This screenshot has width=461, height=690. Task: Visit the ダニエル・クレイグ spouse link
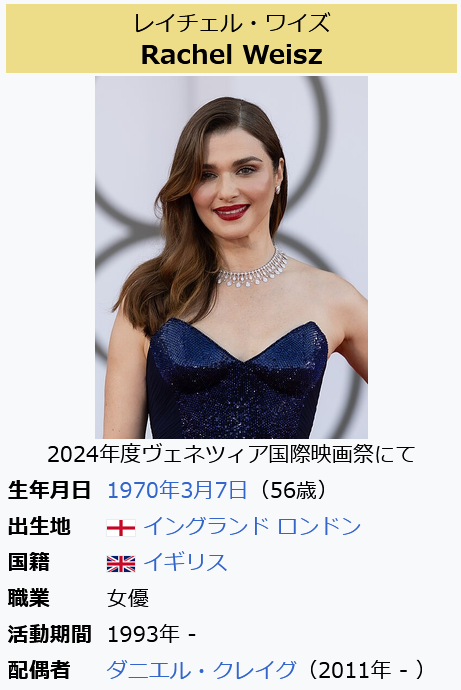point(201,670)
